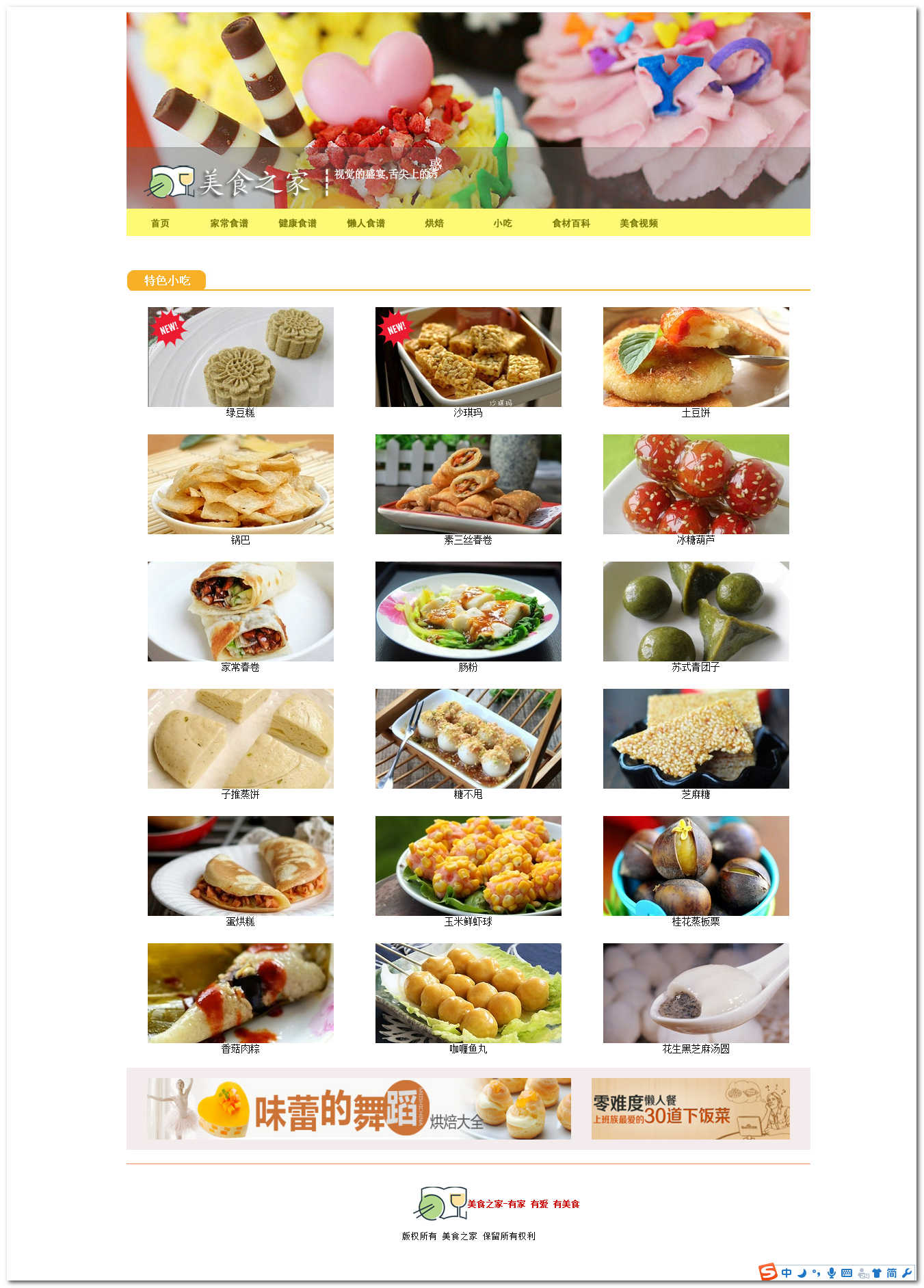The width and height of the screenshot is (924, 1288).
Task: Open the 烘焙 menu item
Action: pos(434,223)
